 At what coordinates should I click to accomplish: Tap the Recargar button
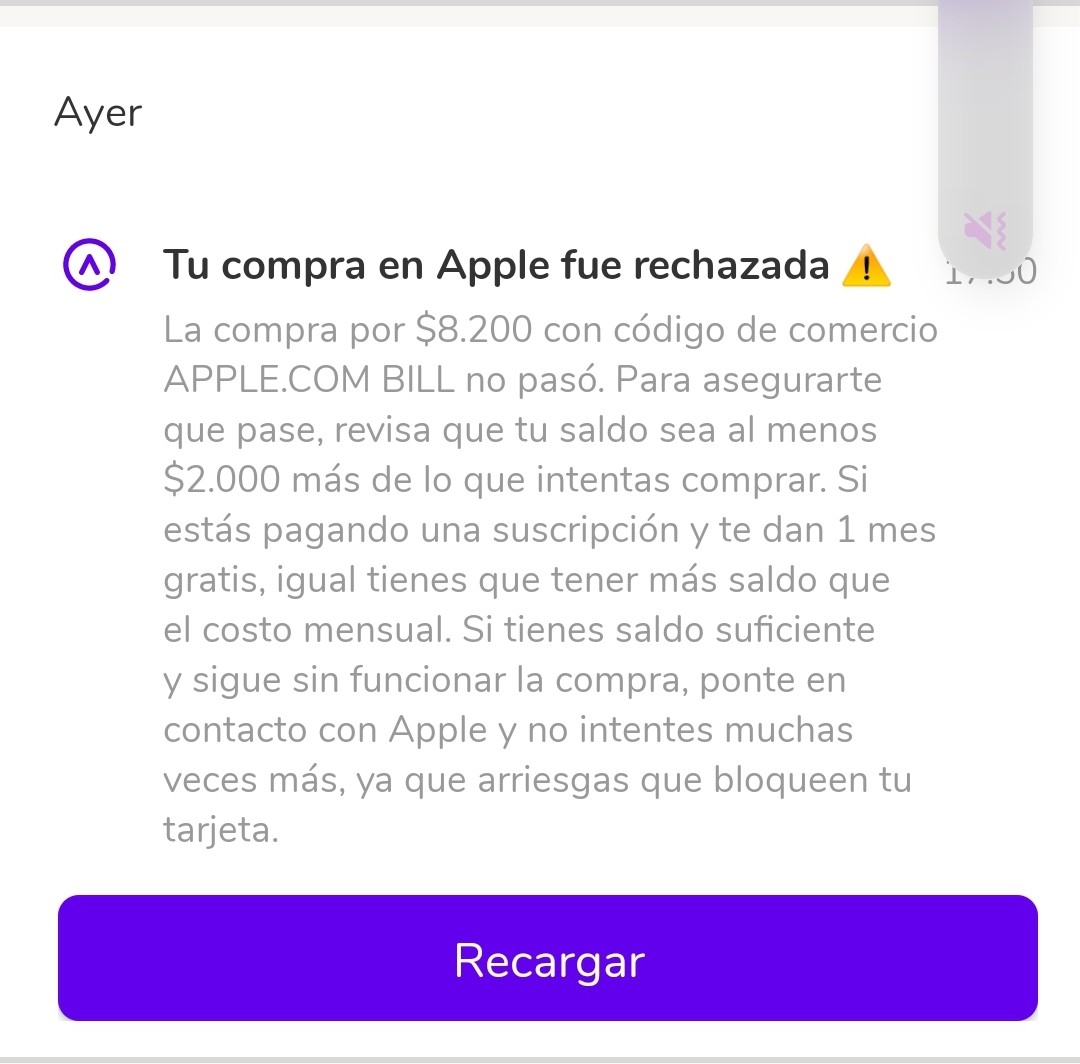[x=548, y=958]
